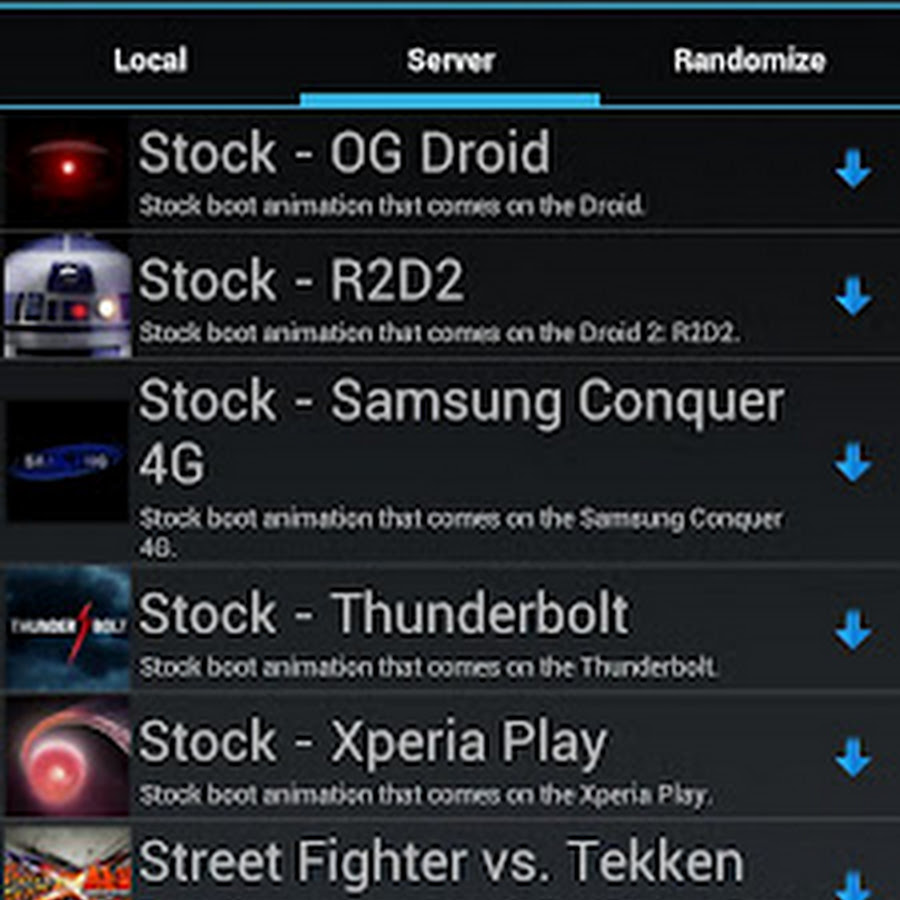This screenshot has width=900, height=900.
Task: Download the Street Fighter vs. Tekken animation
Action: click(853, 884)
